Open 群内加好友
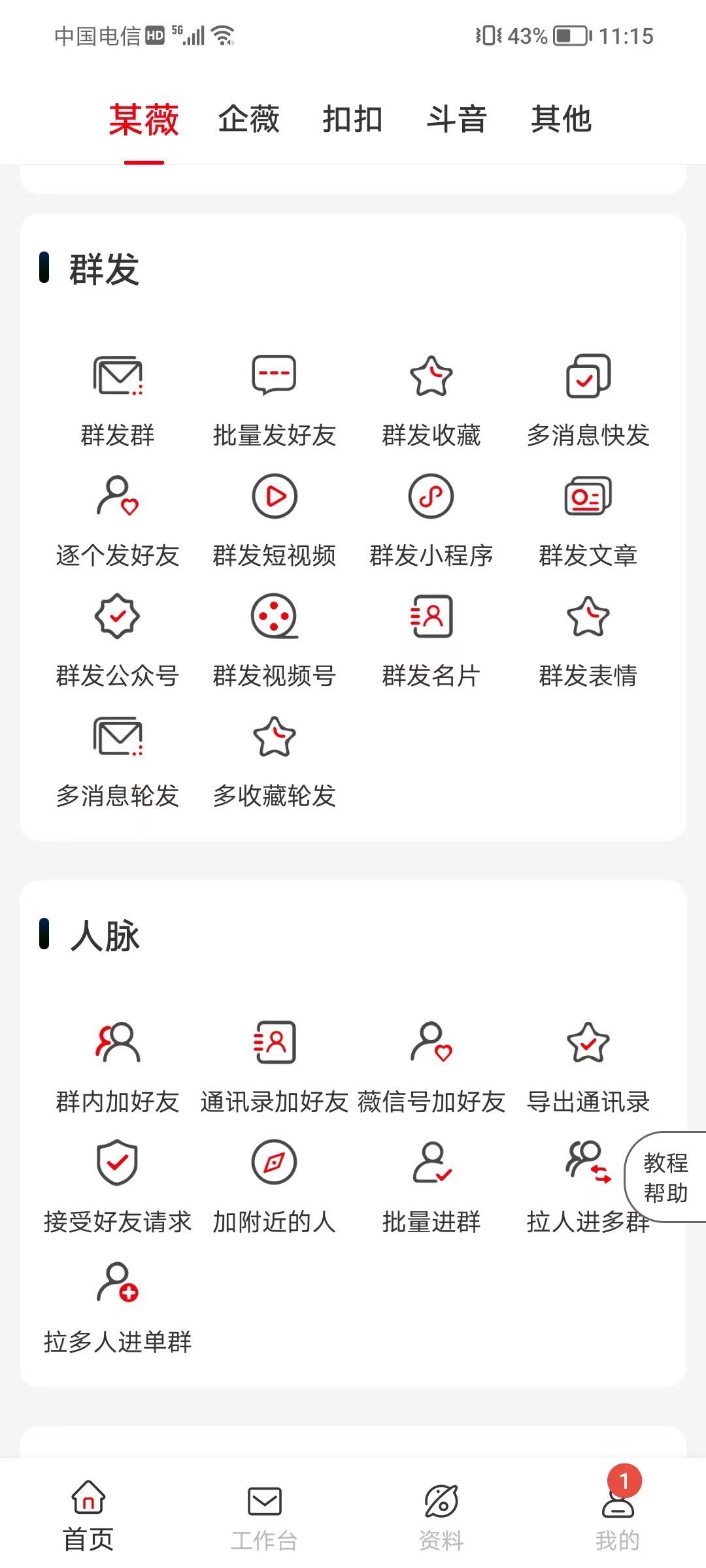 (x=118, y=1066)
